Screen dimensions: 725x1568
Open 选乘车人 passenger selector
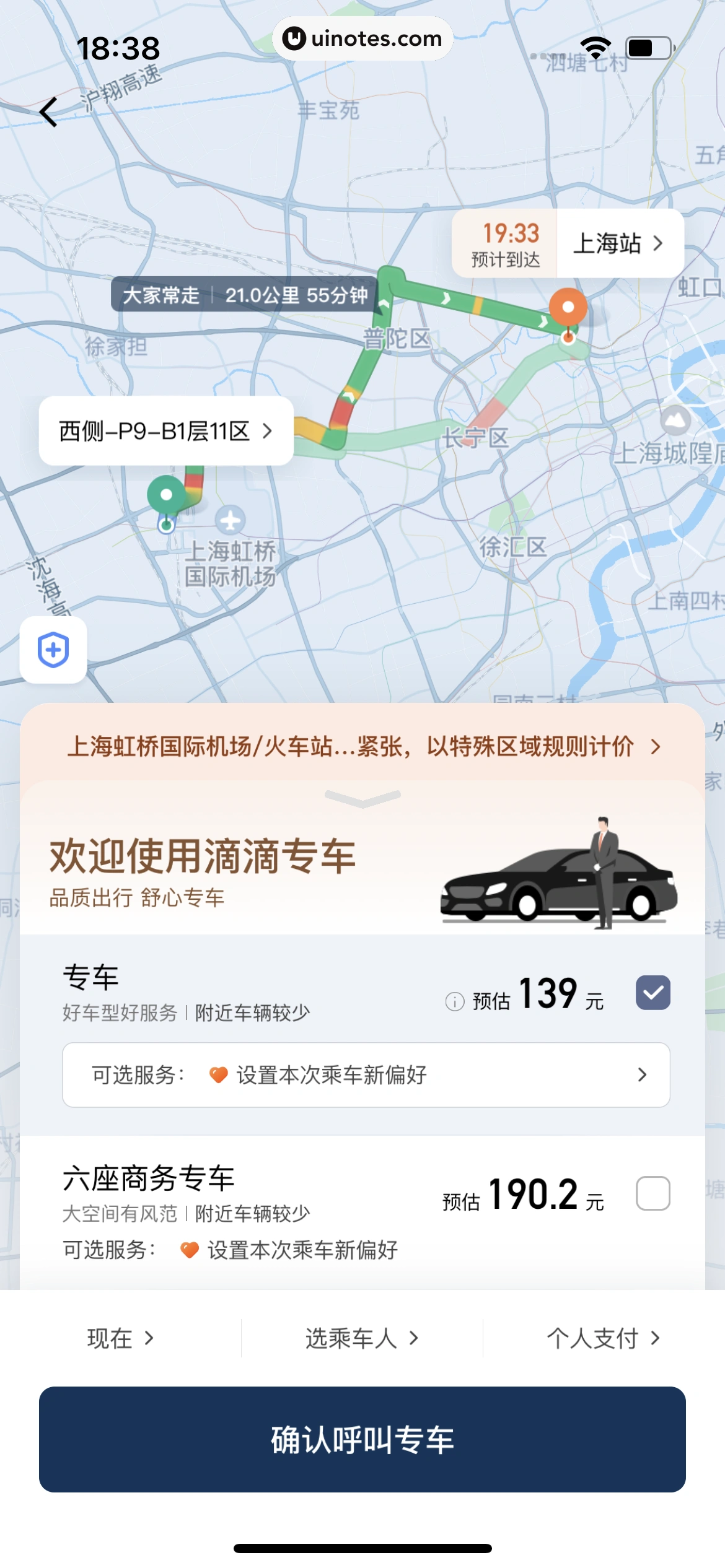click(x=362, y=1338)
